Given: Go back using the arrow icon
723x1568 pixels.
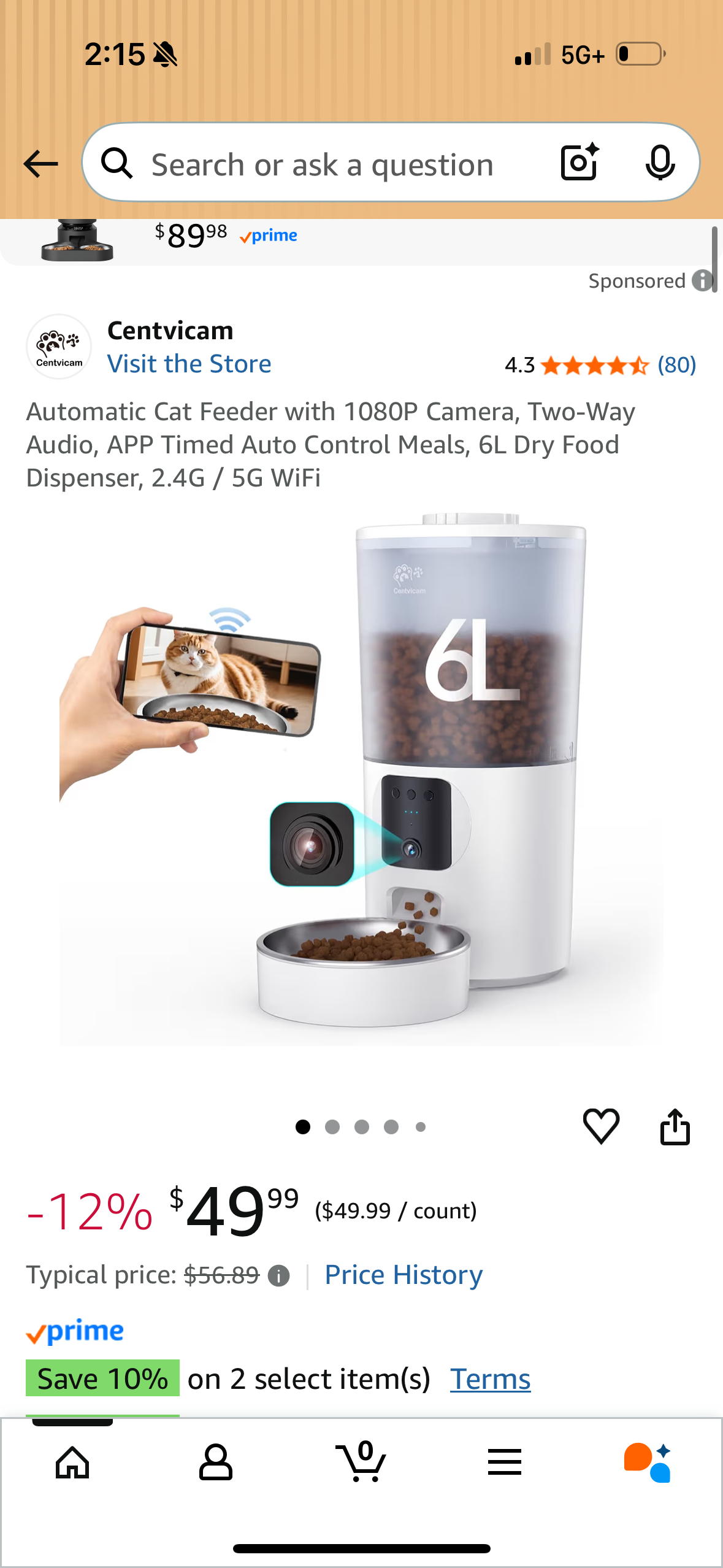Looking at the screenshot, I should click(40, 164).
